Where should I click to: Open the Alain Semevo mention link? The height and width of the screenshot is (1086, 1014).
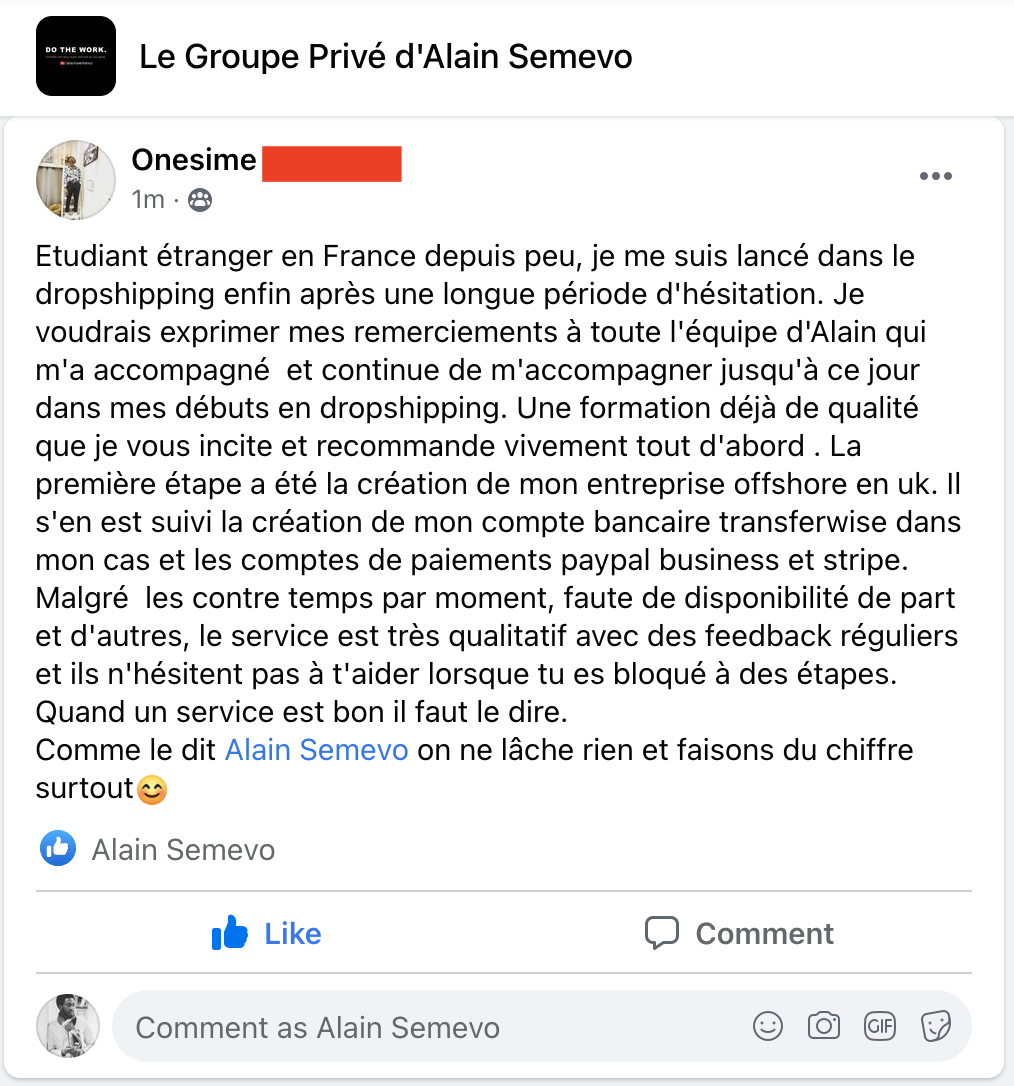316,749
